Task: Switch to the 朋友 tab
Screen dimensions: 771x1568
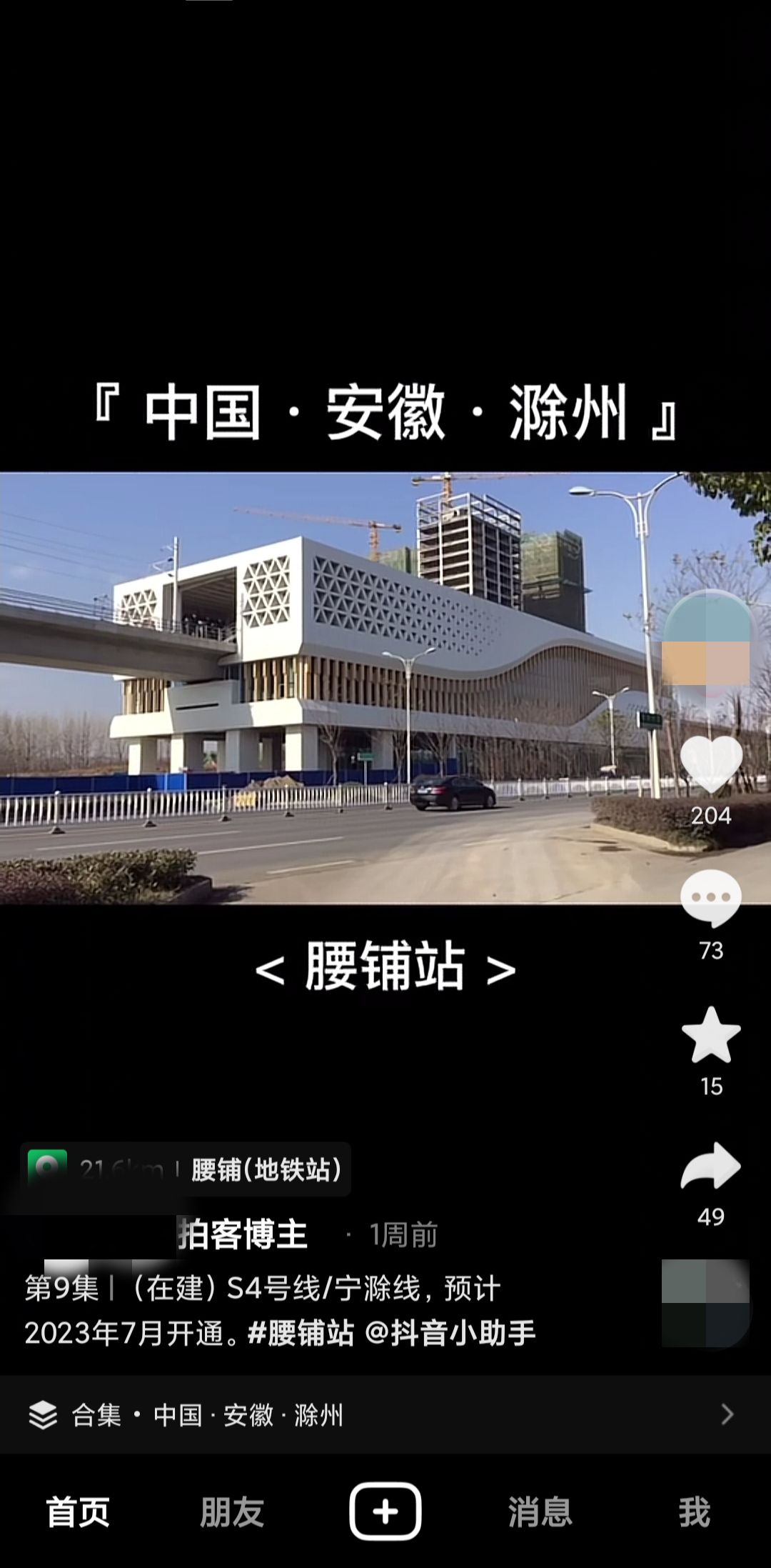Action: [x=231, y=1512]
